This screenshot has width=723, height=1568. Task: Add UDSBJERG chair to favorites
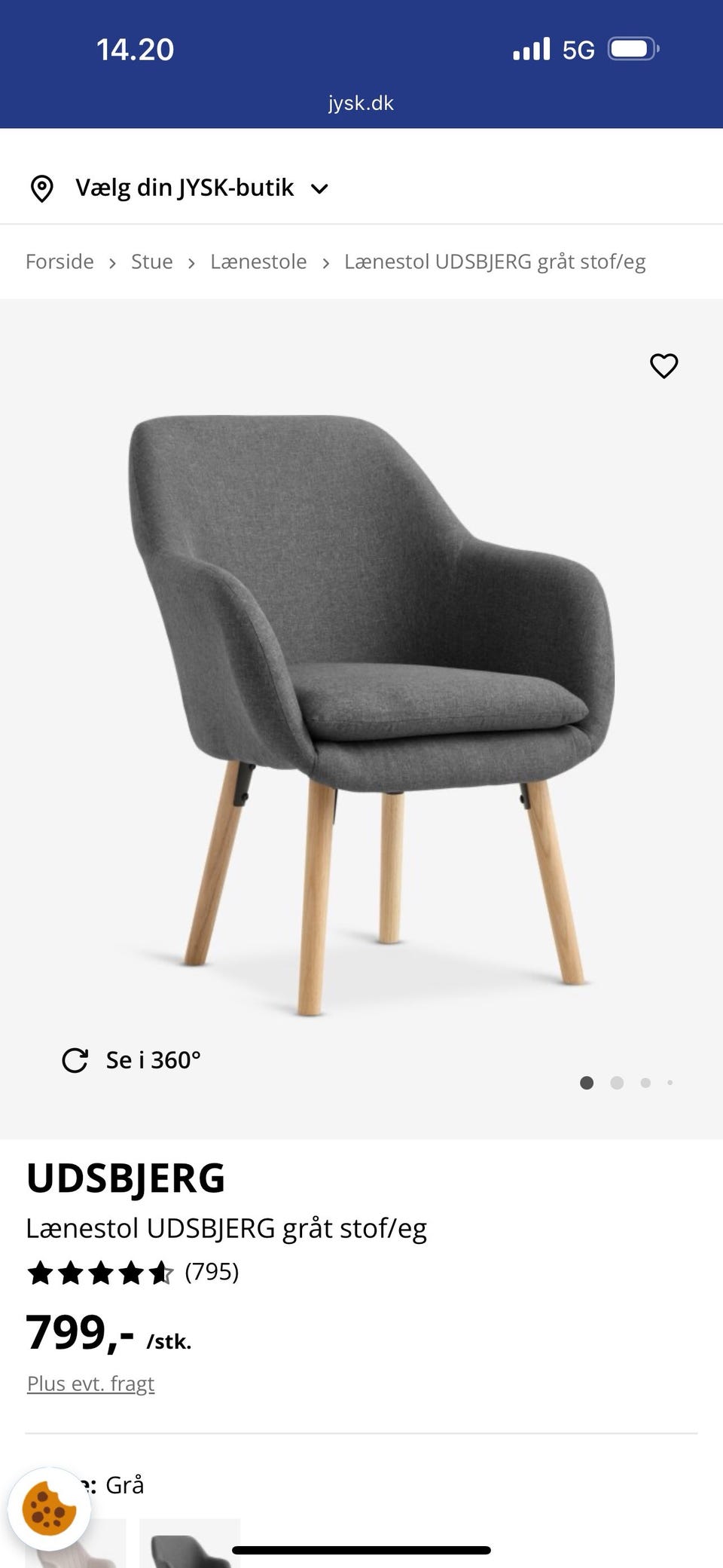pos(664,366)
